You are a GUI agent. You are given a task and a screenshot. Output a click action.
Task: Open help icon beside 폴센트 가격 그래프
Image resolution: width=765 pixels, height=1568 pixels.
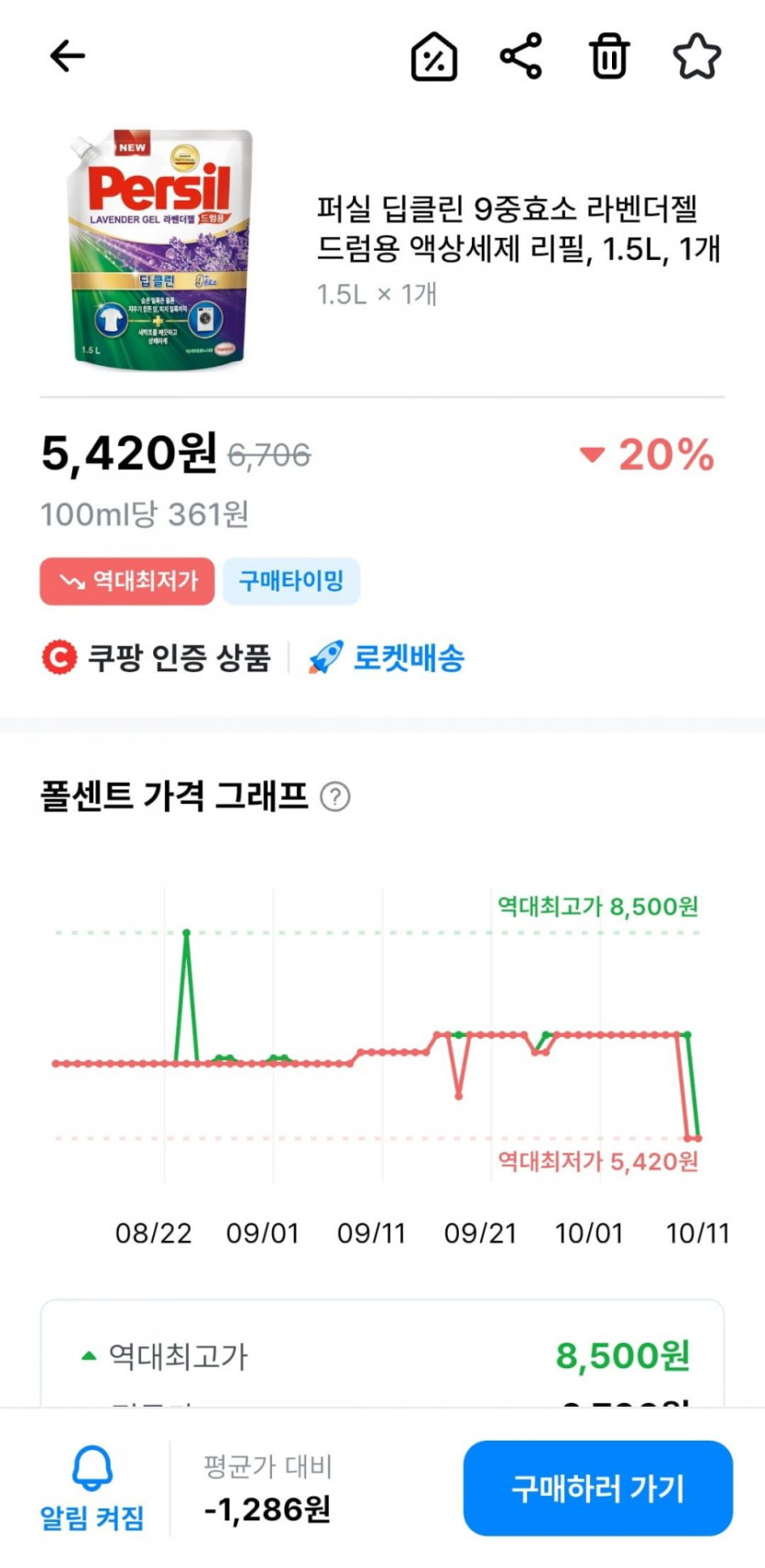335,797
